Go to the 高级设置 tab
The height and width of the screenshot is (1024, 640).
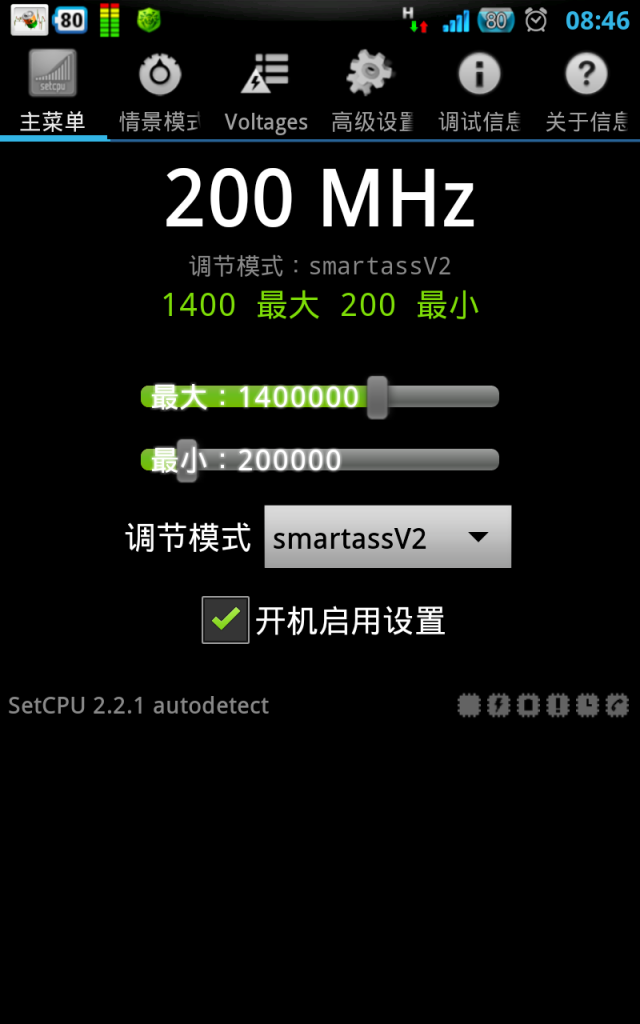[372, 92]
